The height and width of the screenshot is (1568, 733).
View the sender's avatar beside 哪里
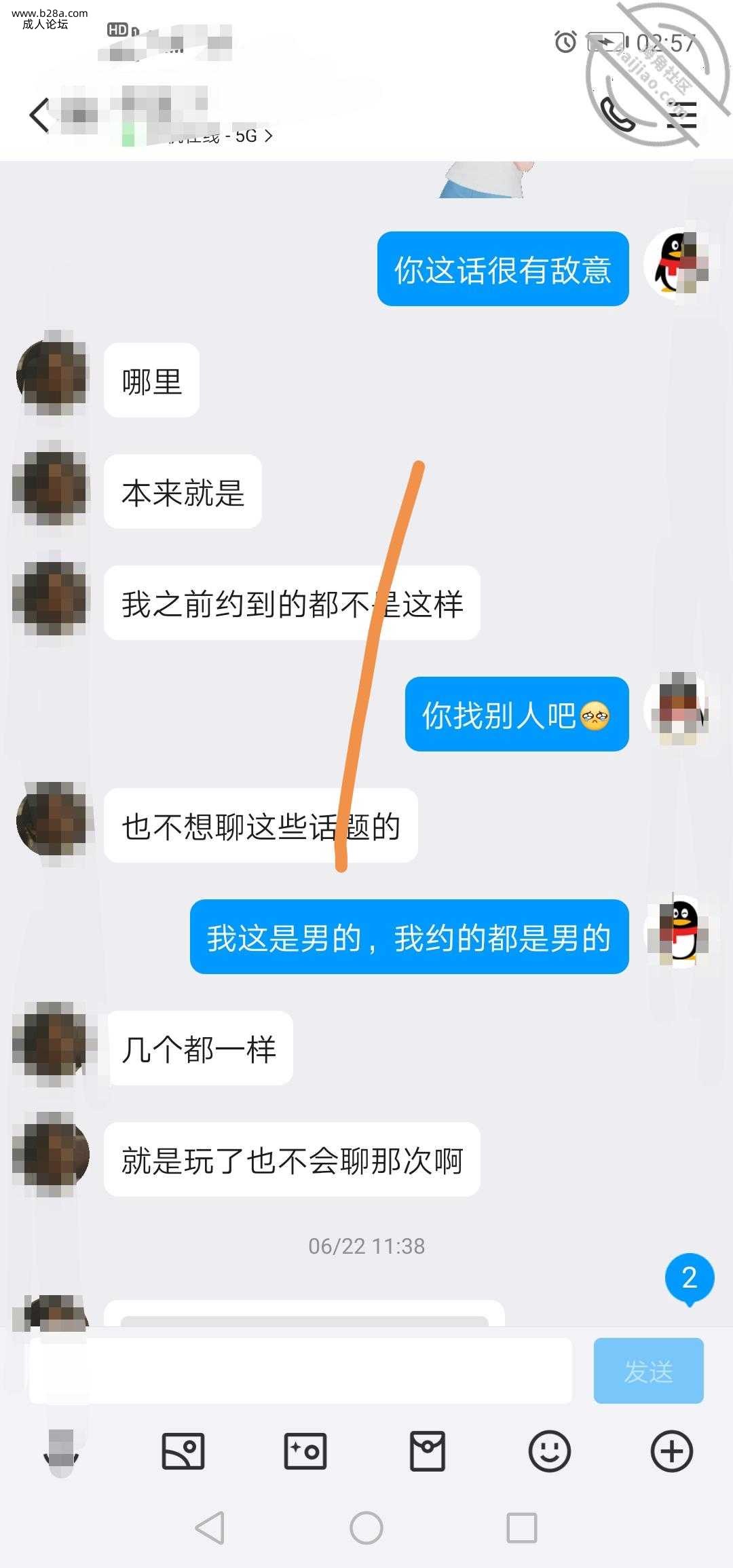coord(53,375)
